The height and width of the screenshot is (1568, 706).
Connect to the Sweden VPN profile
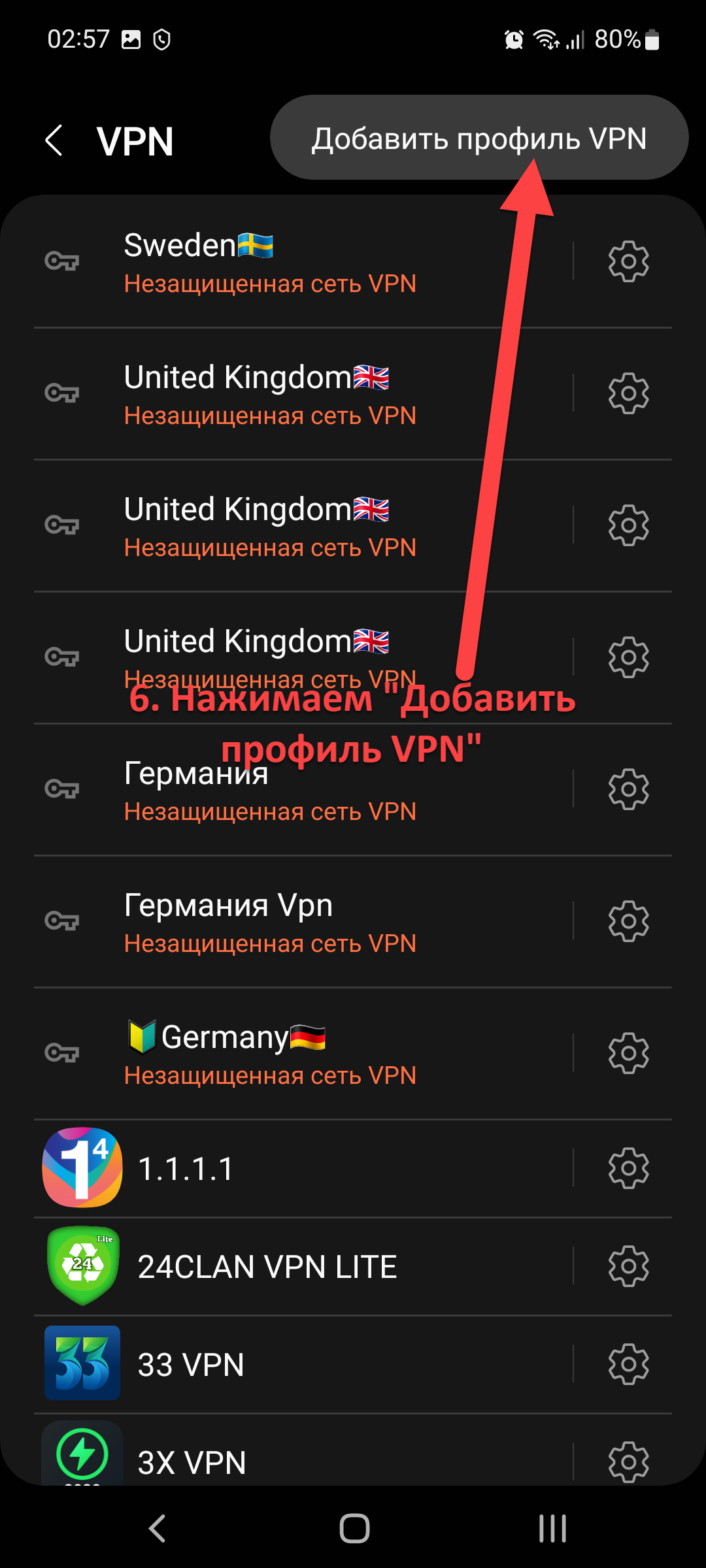click(x=268, y=262)
